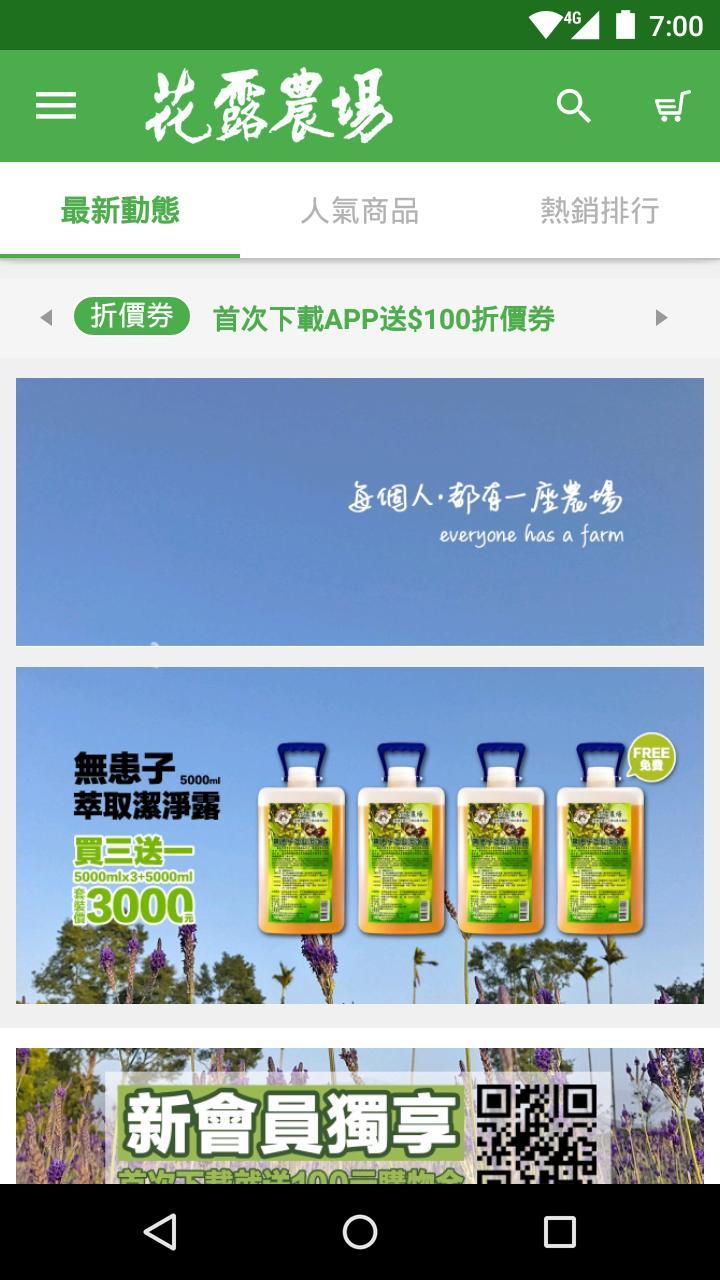Tap the 無患子萃取潔淨露 買三送一 product banner
Image resolution: width=720 pixels, height=1280 pixels.
click(360, 835)
